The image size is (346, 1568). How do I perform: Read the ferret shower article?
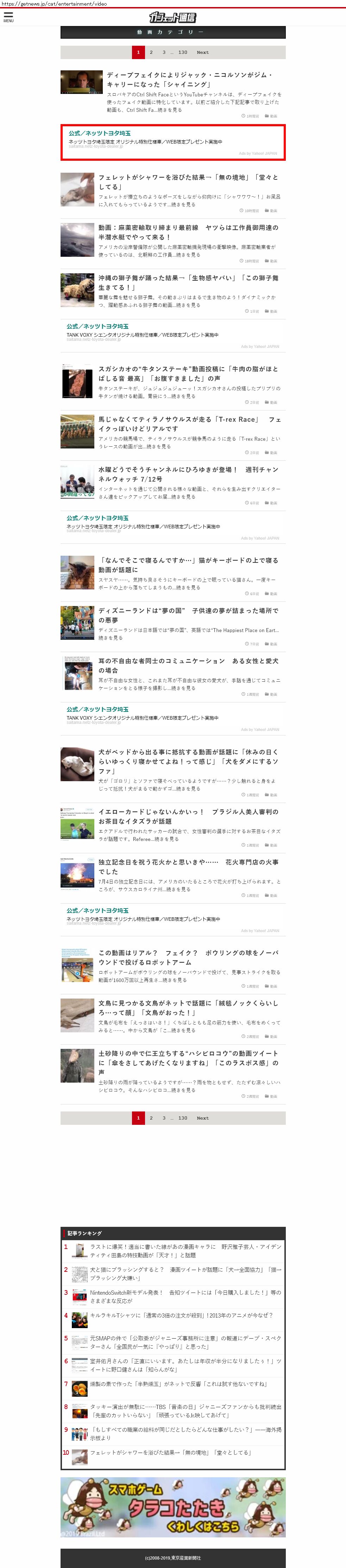pyautogui.click(x=188, y=182)
